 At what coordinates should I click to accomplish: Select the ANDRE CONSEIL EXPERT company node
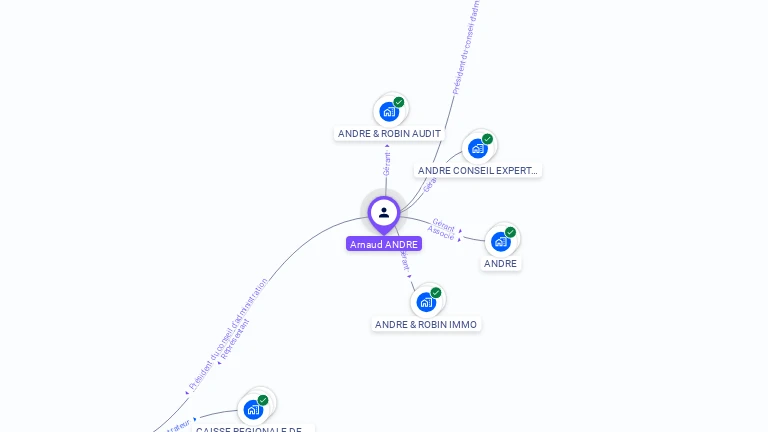click(478, 148)
